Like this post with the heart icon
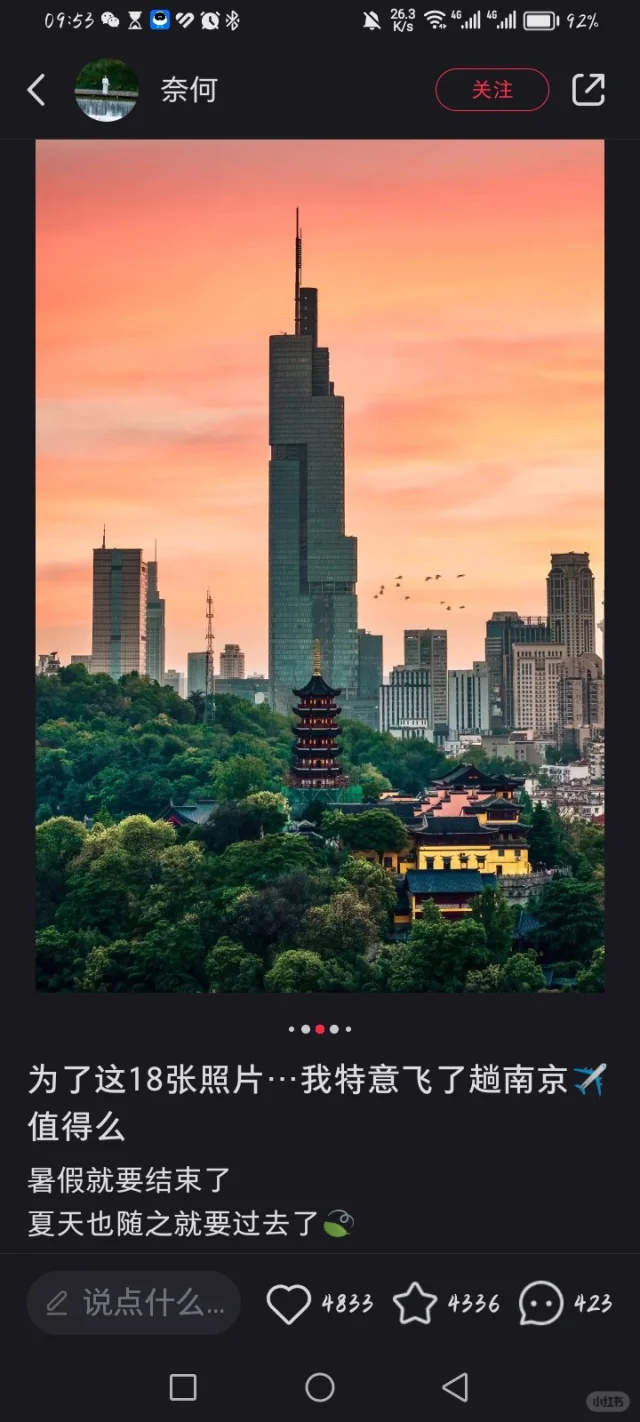 [288, 1304]
